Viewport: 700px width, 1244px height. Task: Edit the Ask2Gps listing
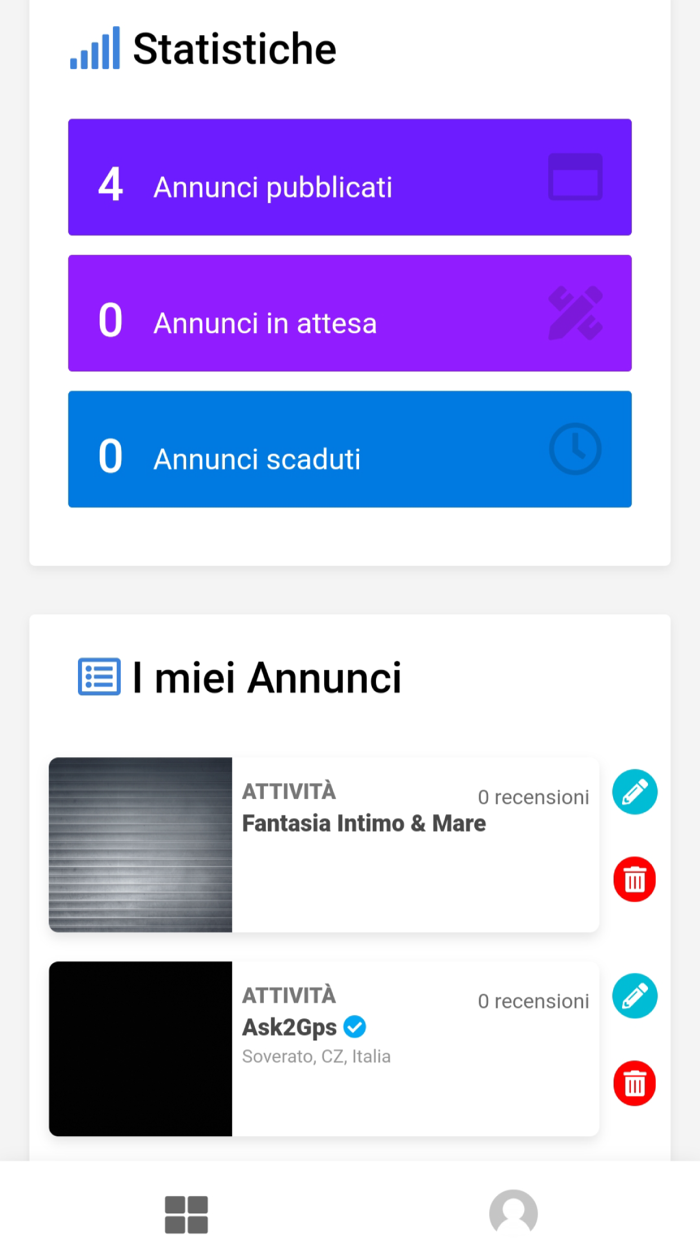tap(634, 996)
